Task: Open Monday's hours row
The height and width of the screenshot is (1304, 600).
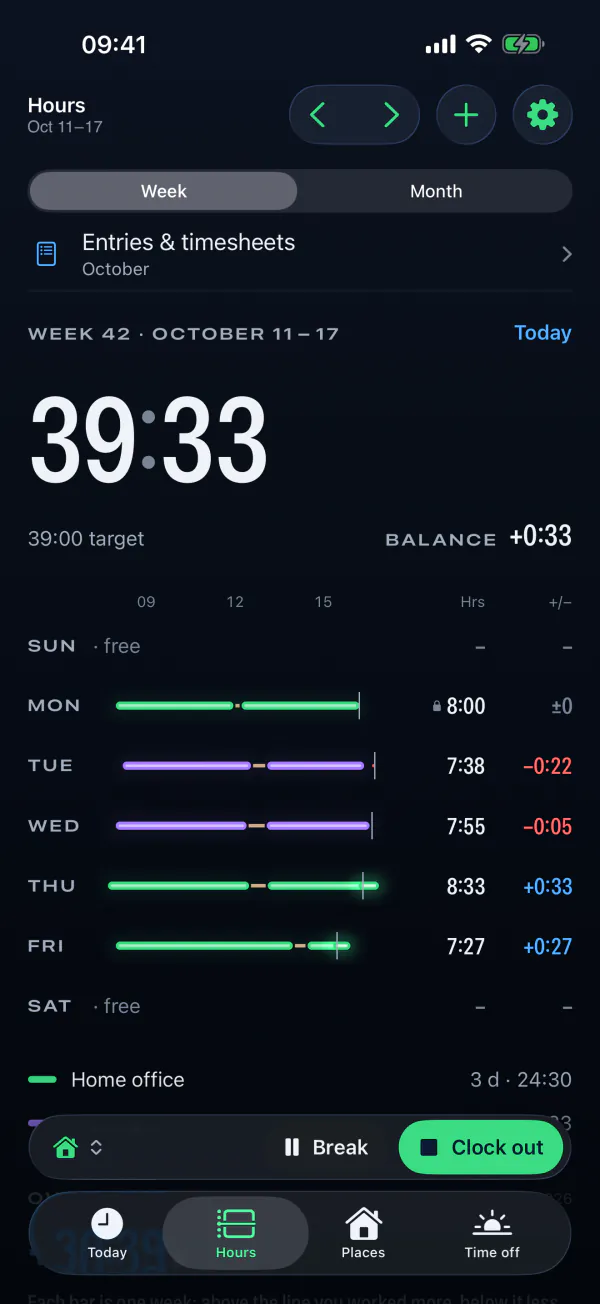Action: click(x=300, y=706)
